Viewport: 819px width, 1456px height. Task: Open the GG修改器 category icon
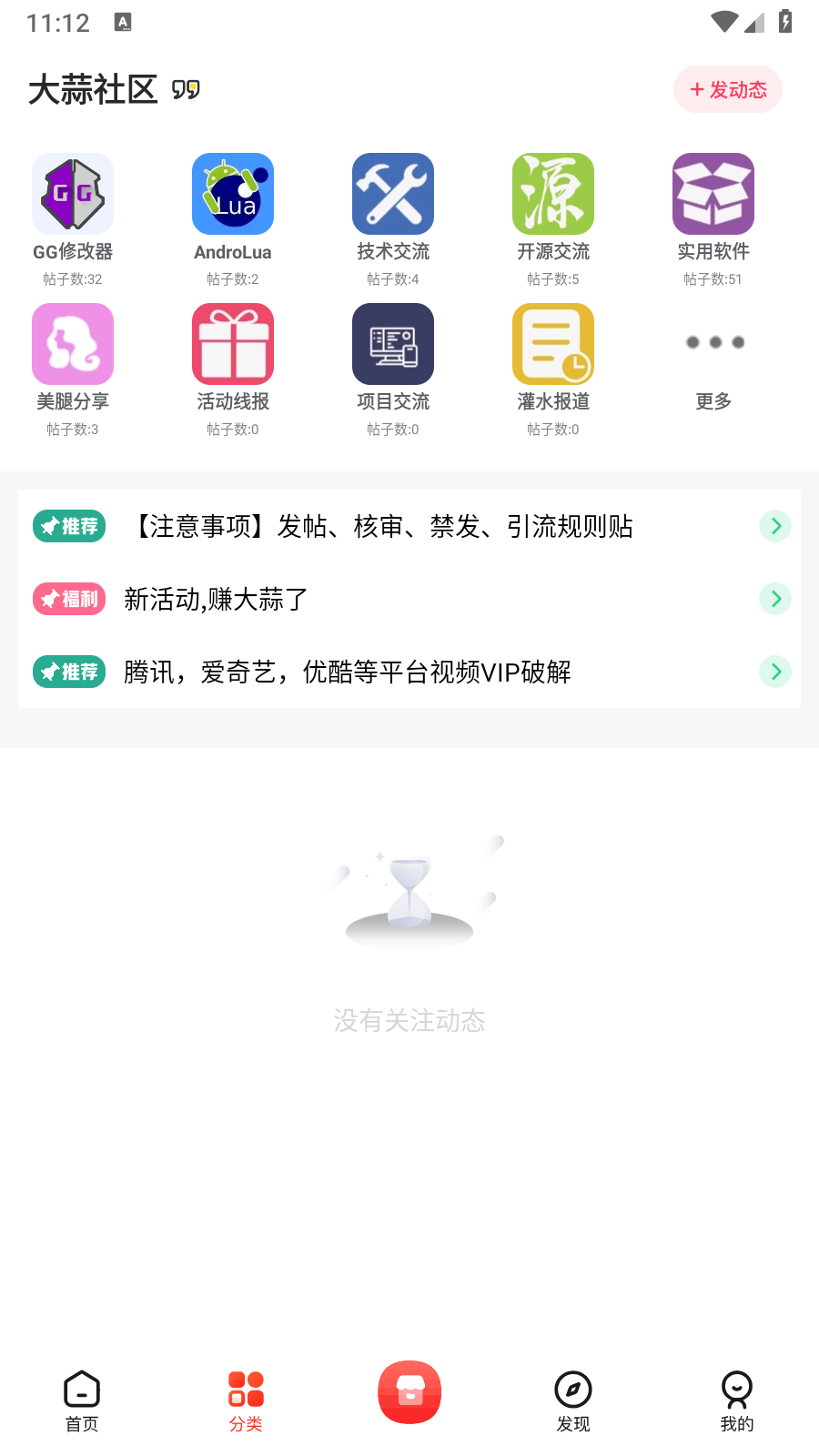[x=73, y=194]
